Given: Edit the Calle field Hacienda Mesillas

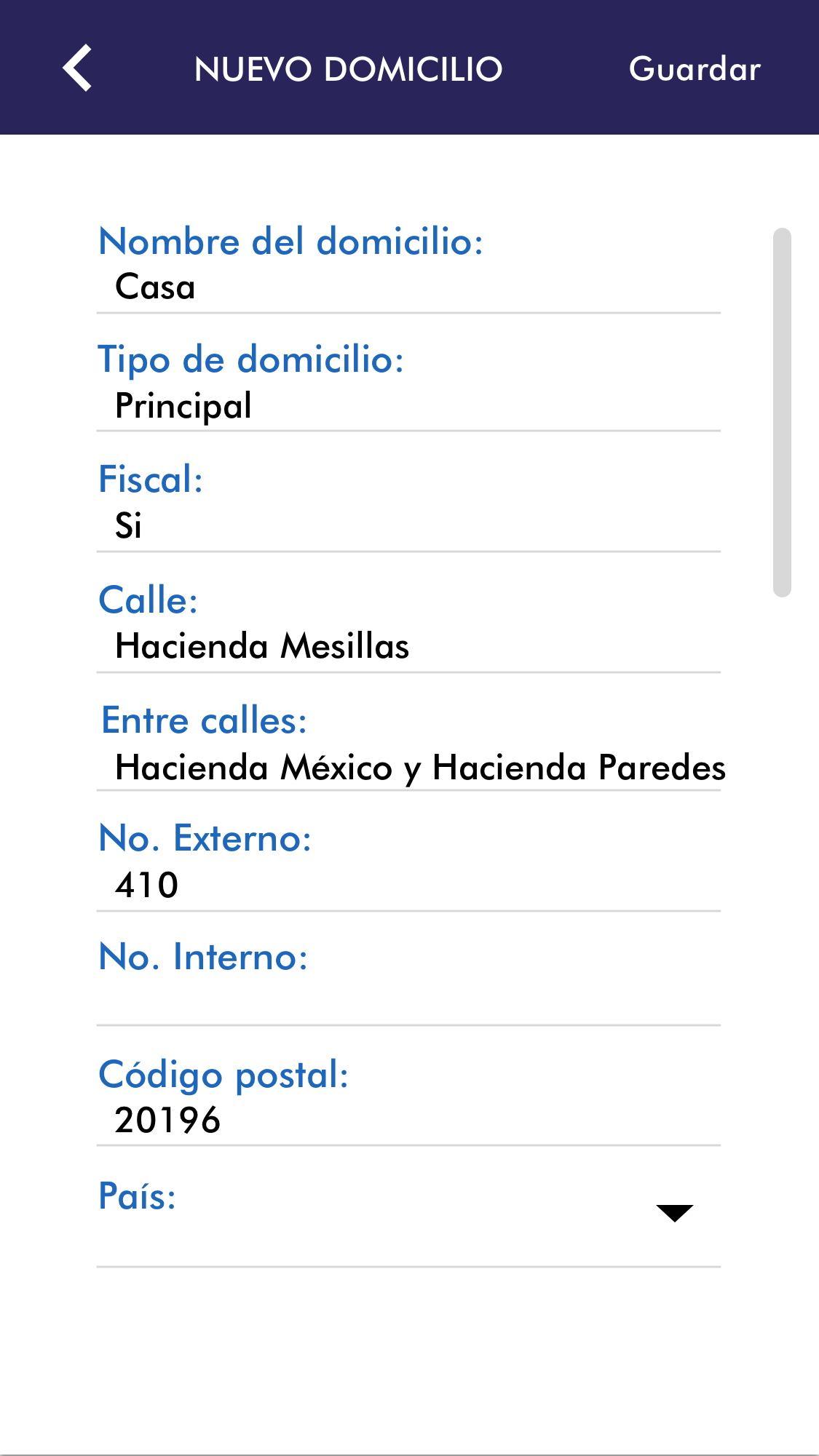Looking at the screenshot, I should [x=408, y=646].
